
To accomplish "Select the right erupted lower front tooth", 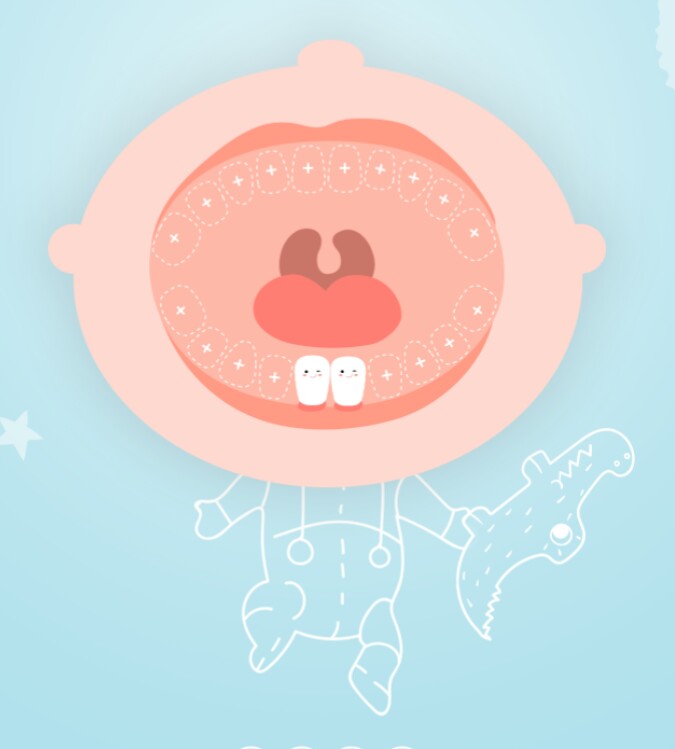I will (348, 382).
